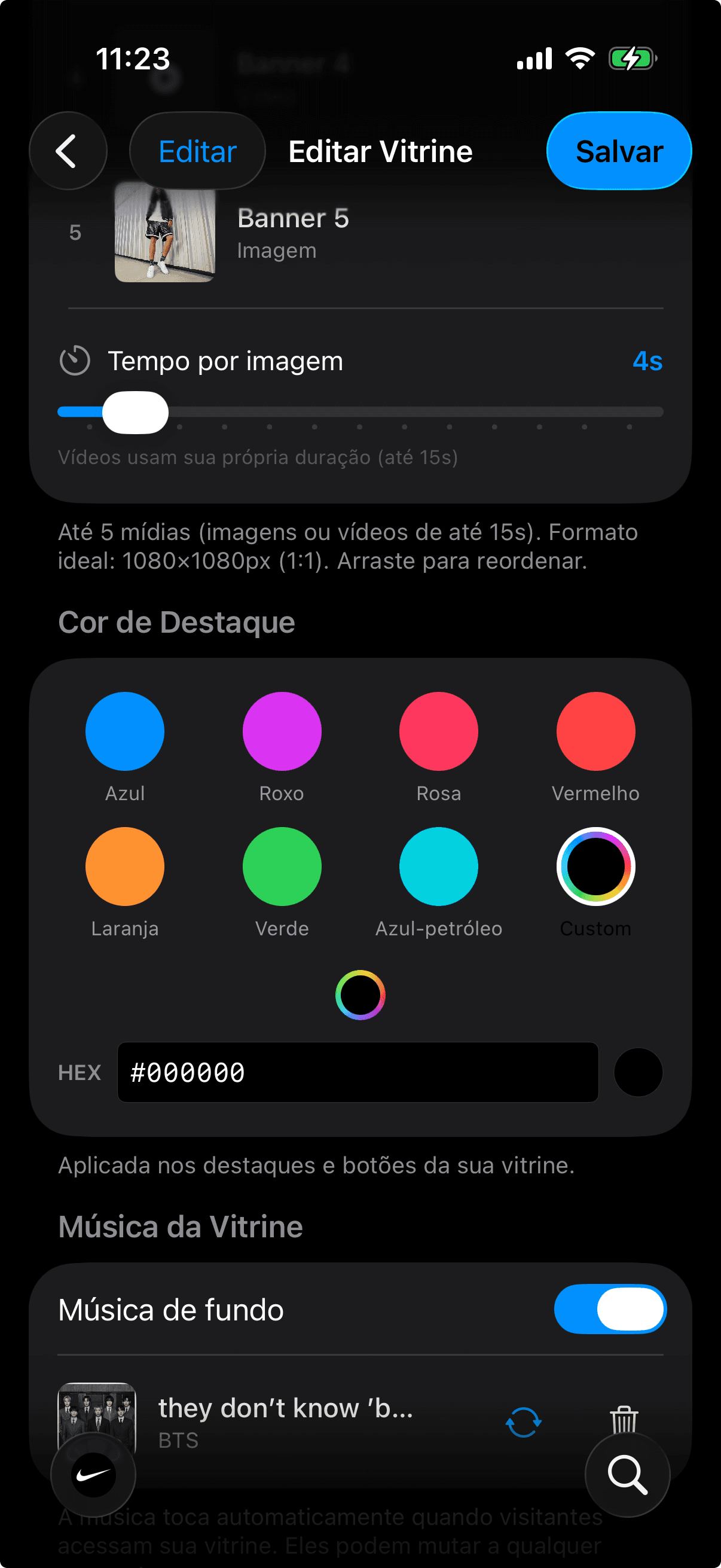Image resolution: width=721 pixels, height=1568 pixels.
Task: Open the floating search button
Action: (627, 1475)
